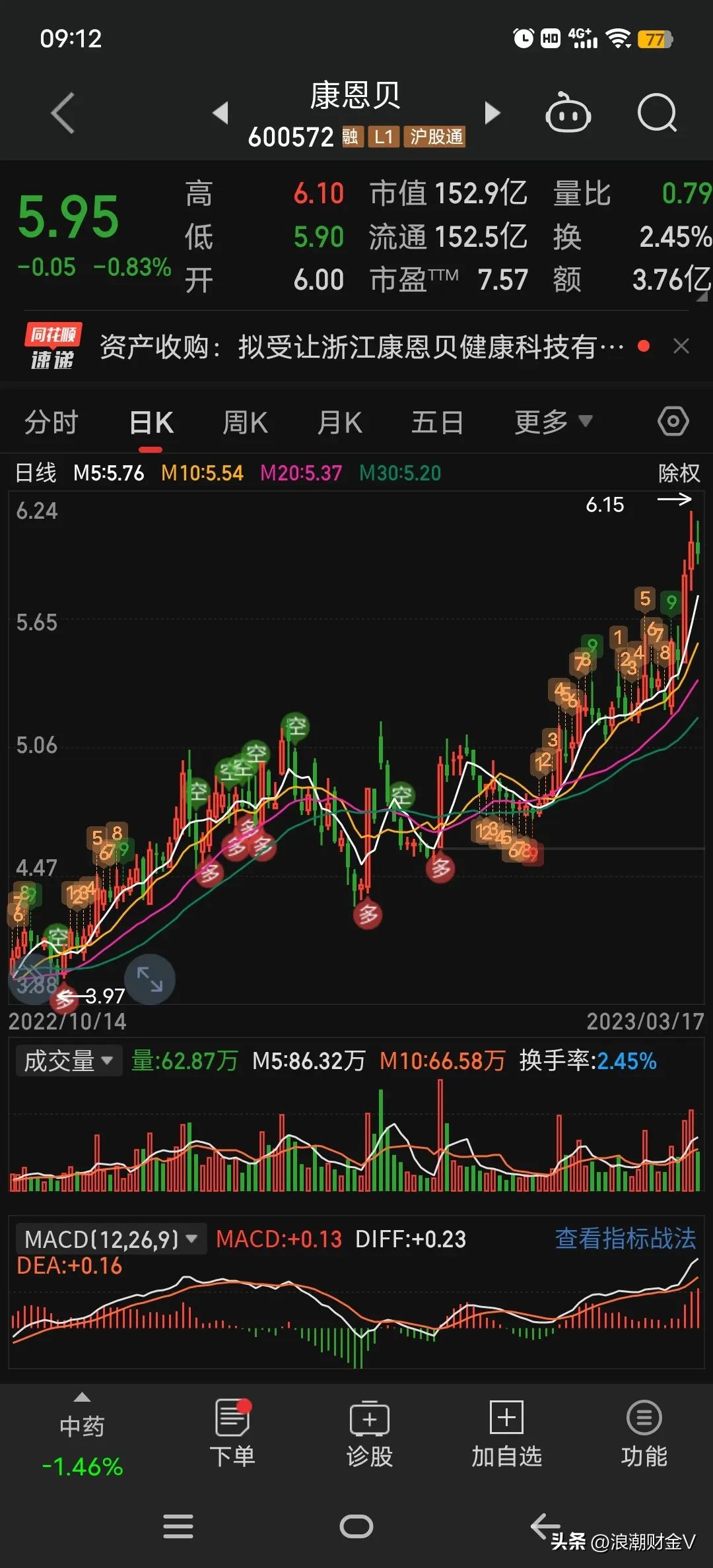Tap the AI robot assistant icon

point(569,114)
